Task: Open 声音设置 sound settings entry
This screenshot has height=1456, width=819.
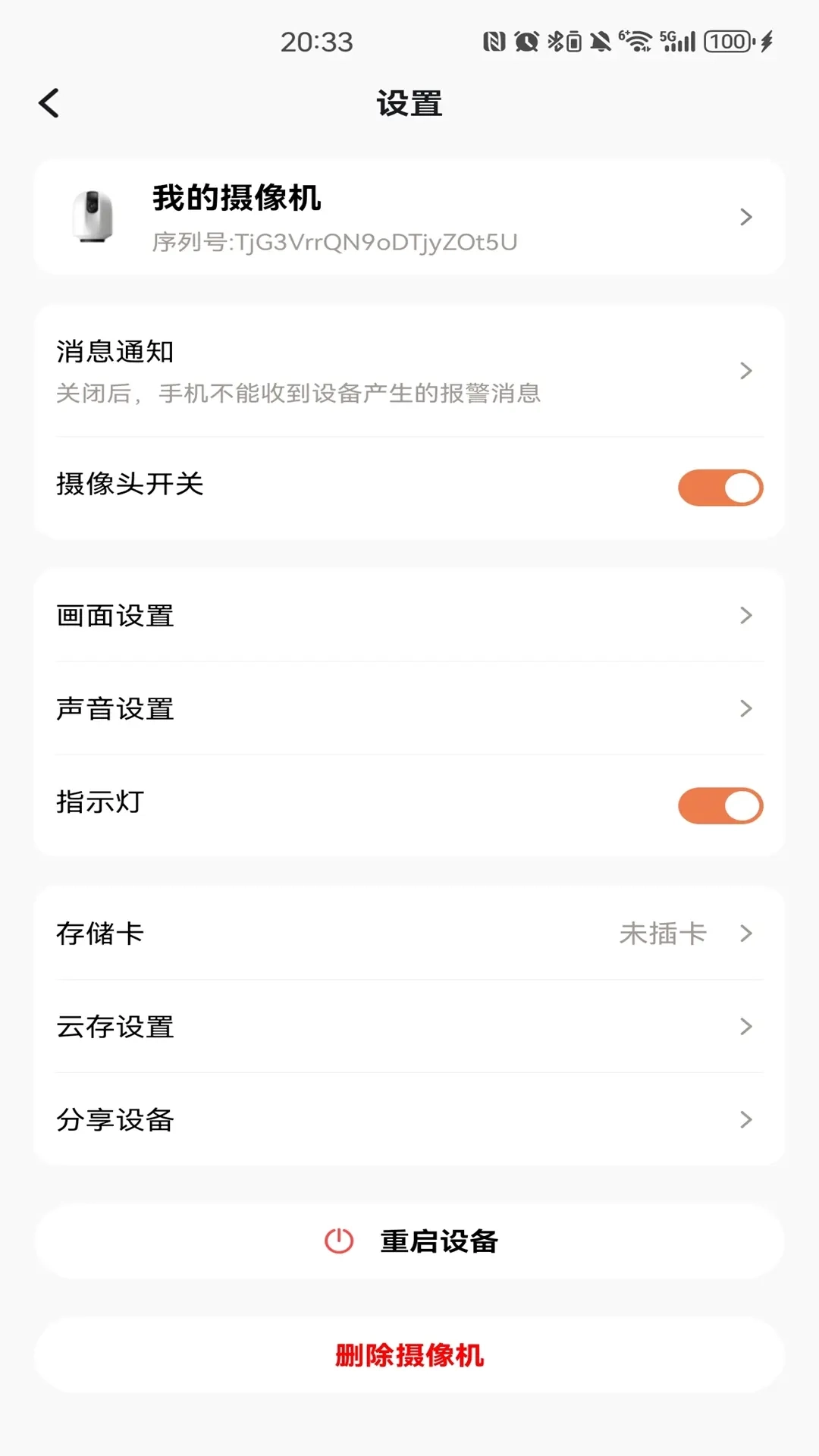Action: tap(409, 709)
